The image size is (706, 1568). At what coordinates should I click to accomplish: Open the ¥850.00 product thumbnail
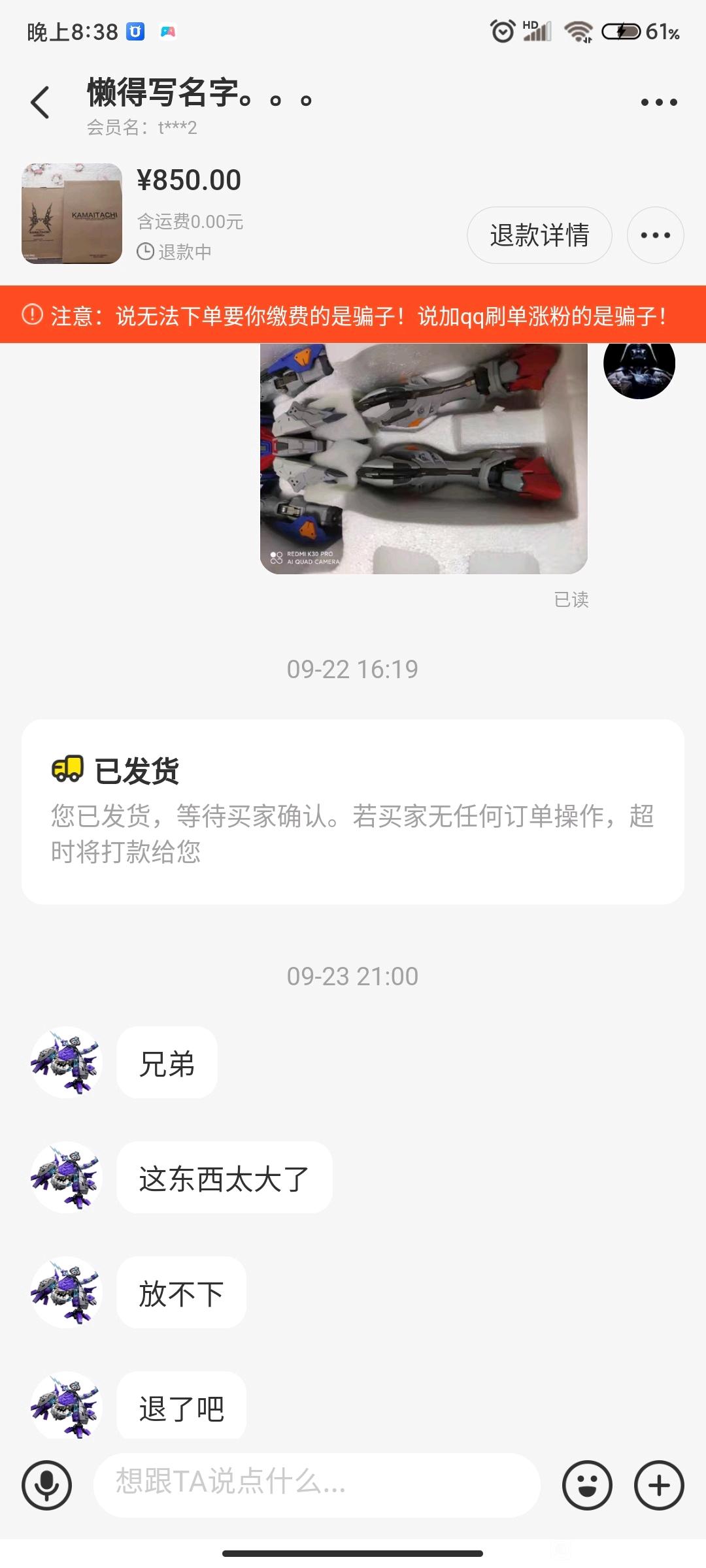[72, 214]
